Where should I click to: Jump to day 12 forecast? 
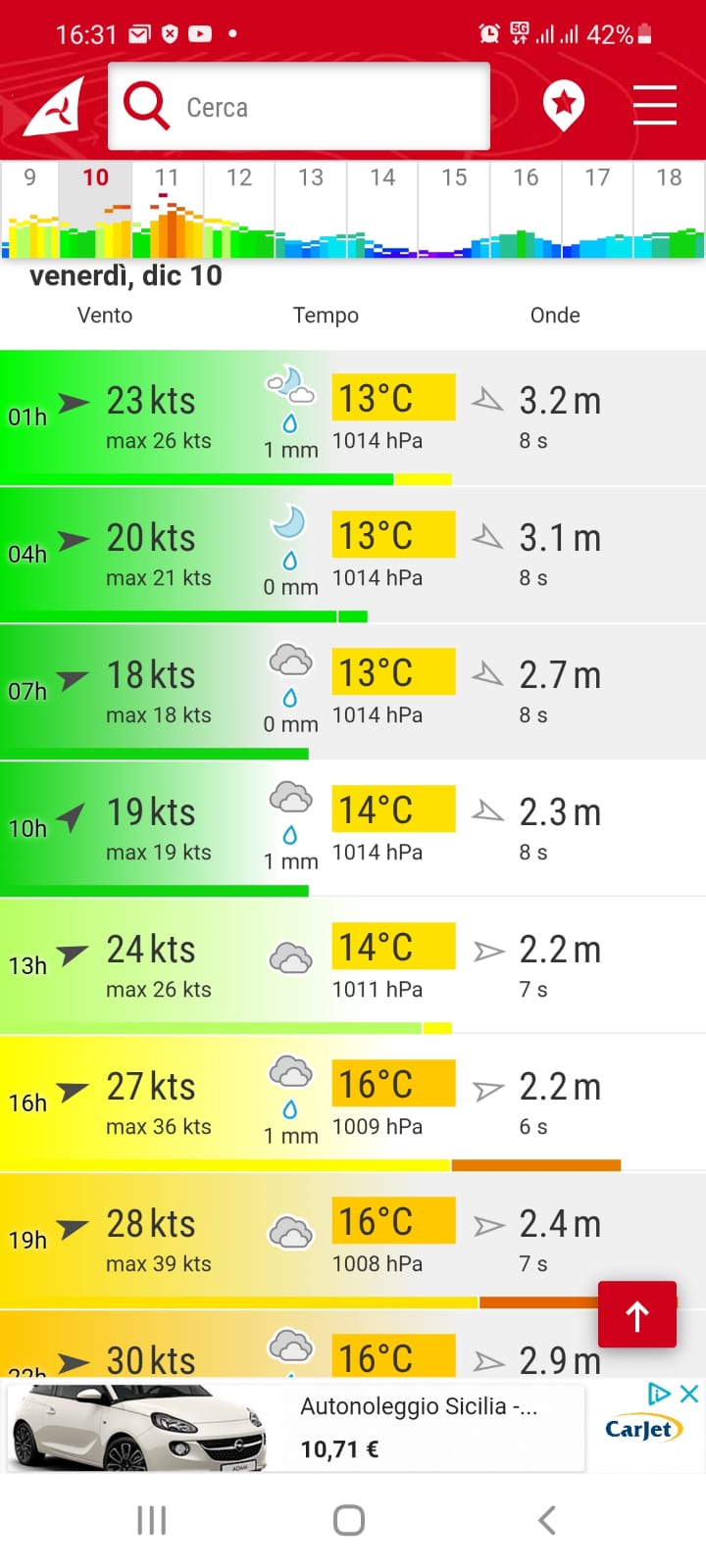tap(239, 208)
